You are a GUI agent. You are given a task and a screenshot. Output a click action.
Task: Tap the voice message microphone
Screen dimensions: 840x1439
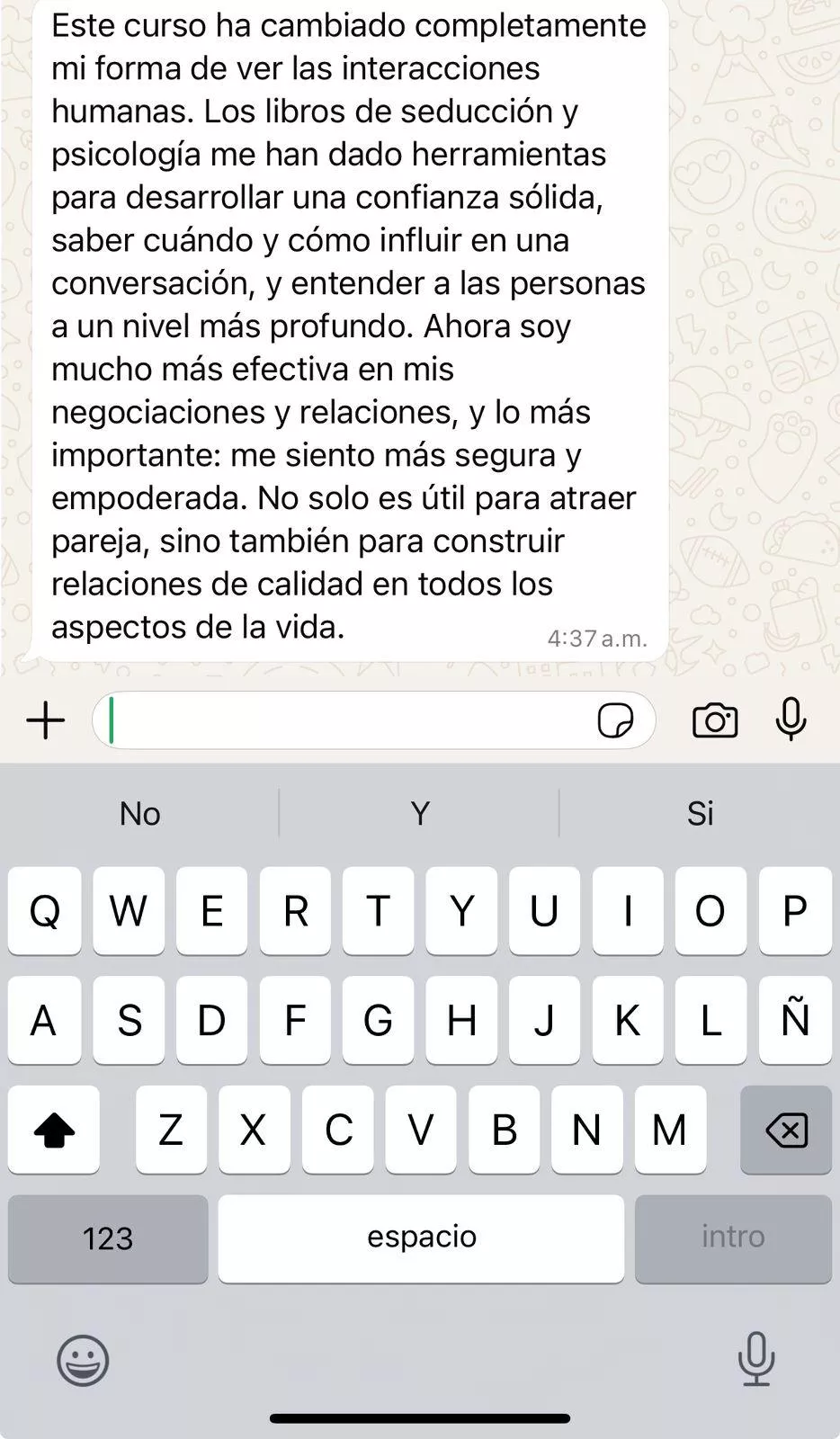tap(791, 719)
